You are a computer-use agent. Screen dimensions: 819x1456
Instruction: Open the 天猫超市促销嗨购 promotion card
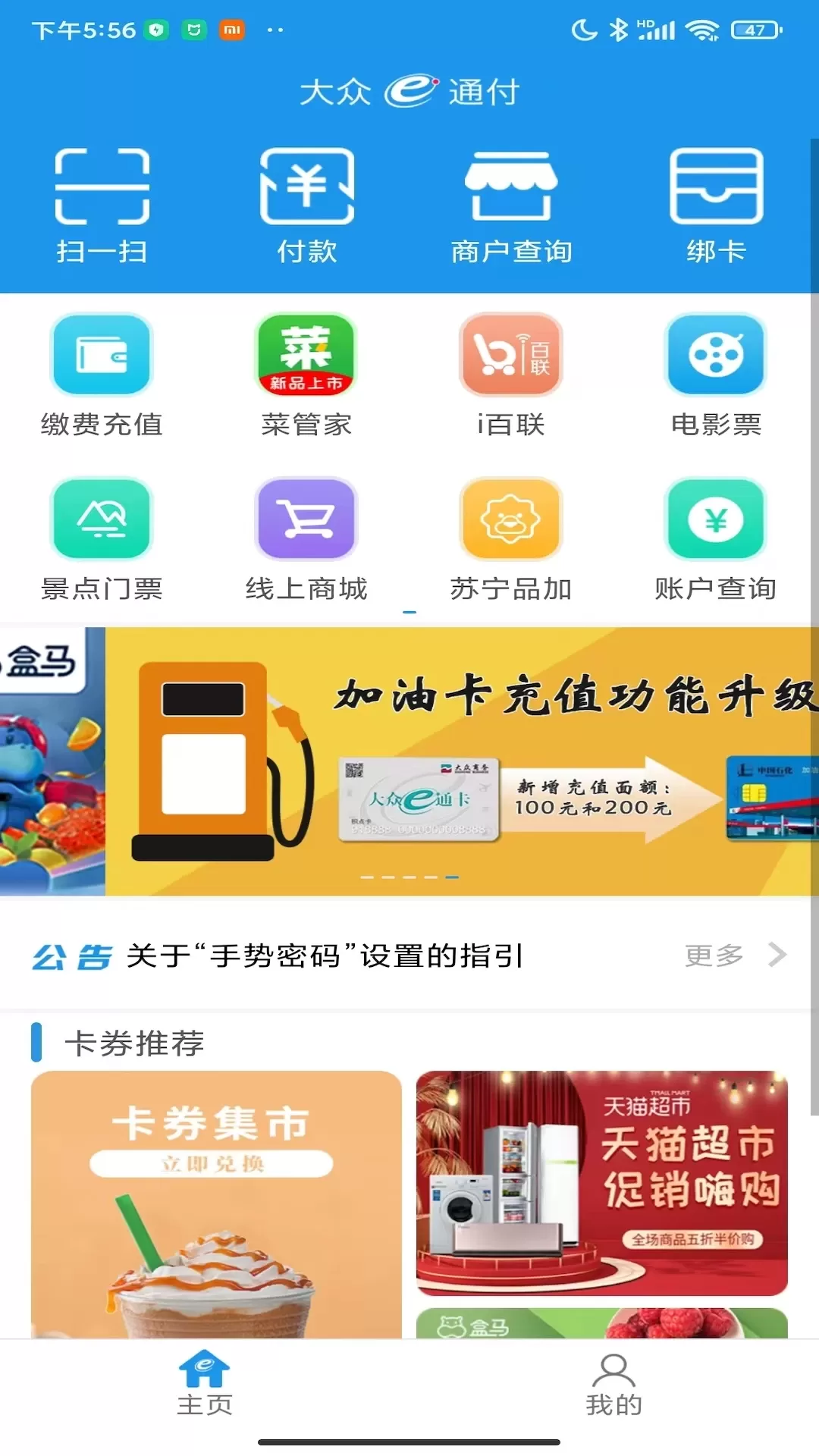point(602,1183)
